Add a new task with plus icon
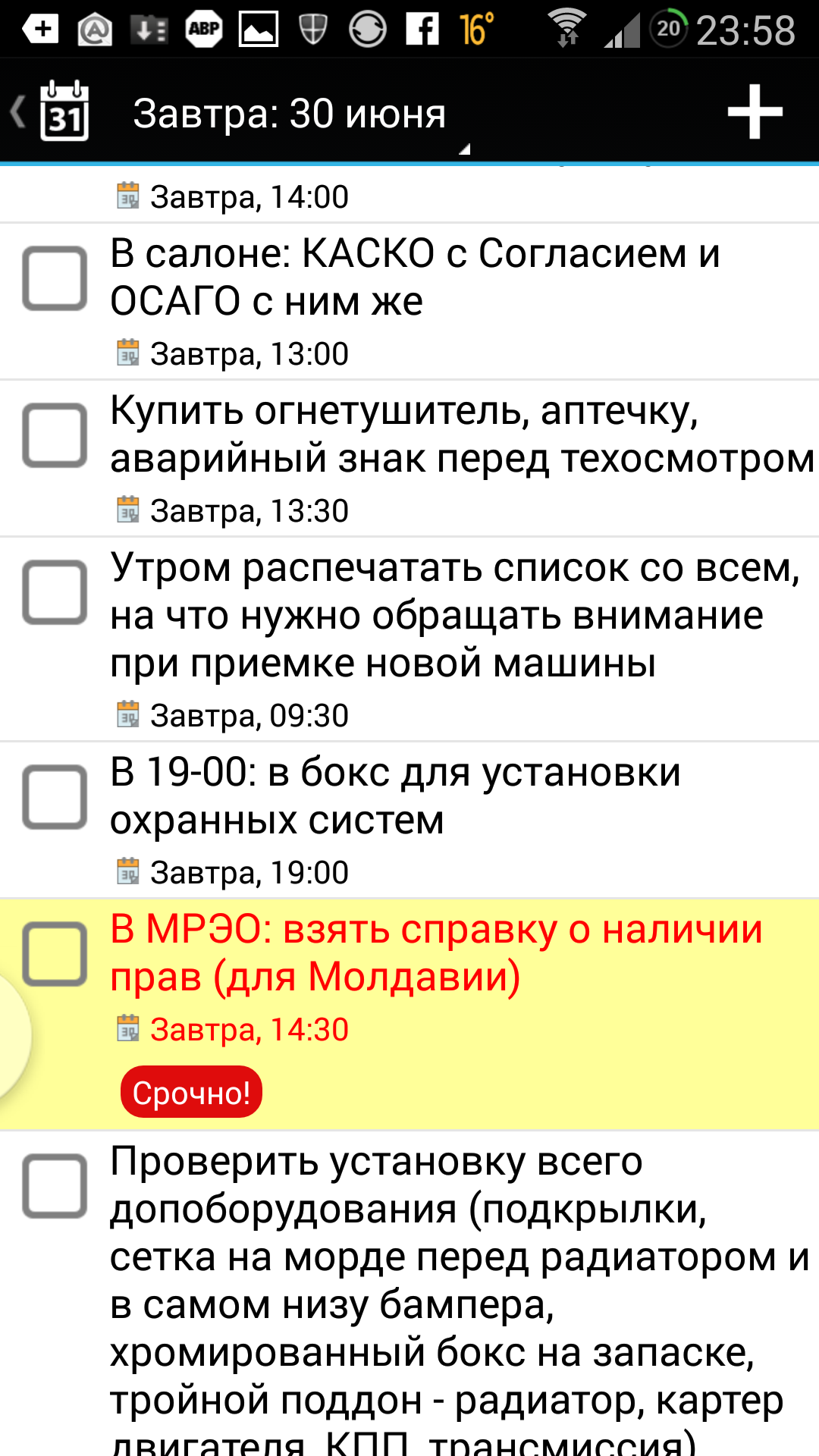This screenshot has width=819, height=1456. (754, 111)
